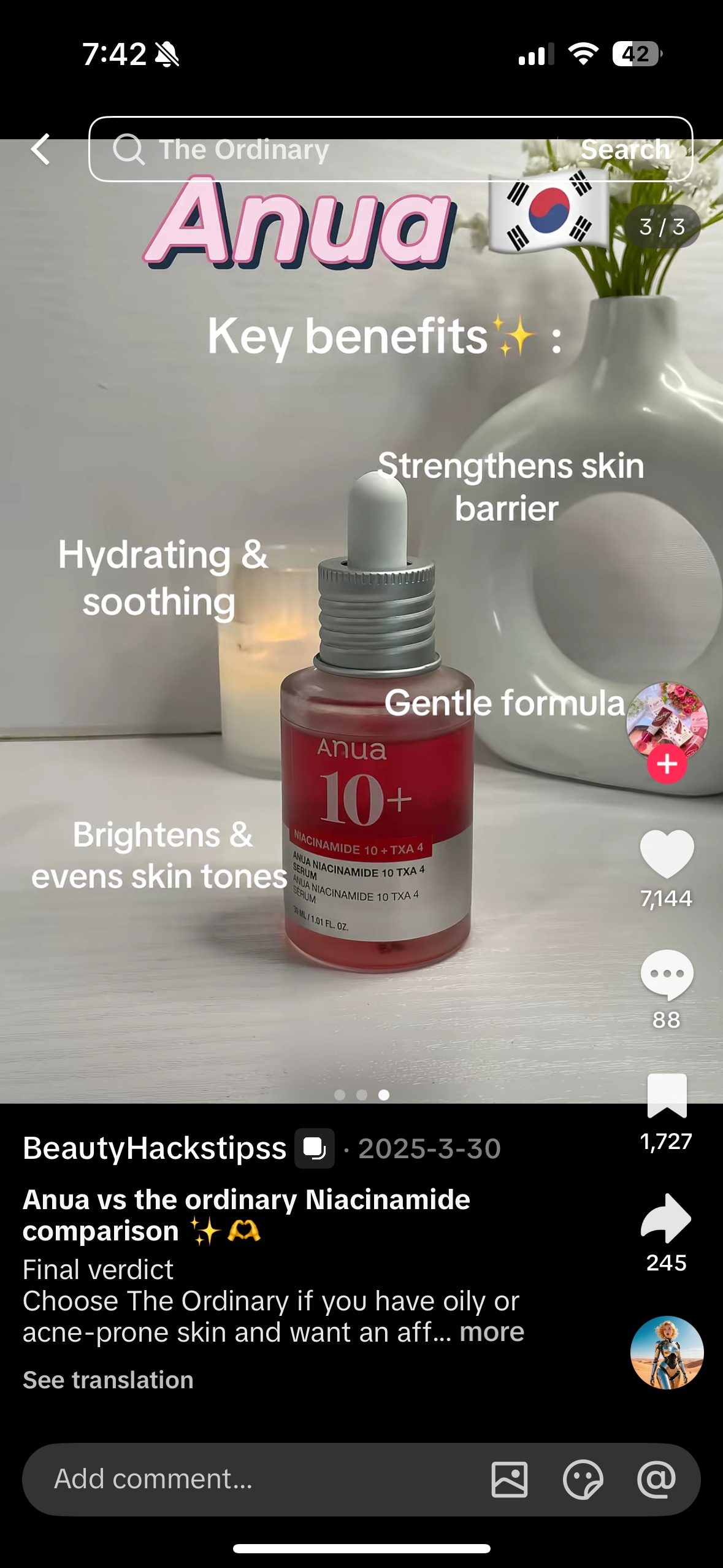Open the sound disc avatar
This screenshot has height=1568, width=723.
[667, 1352]
